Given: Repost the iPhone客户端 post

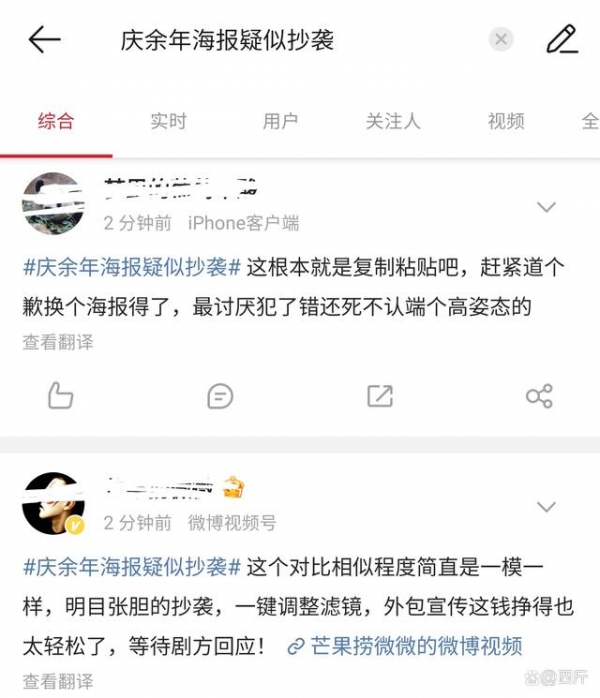Looking at the screenshot, I should point(380,396).
